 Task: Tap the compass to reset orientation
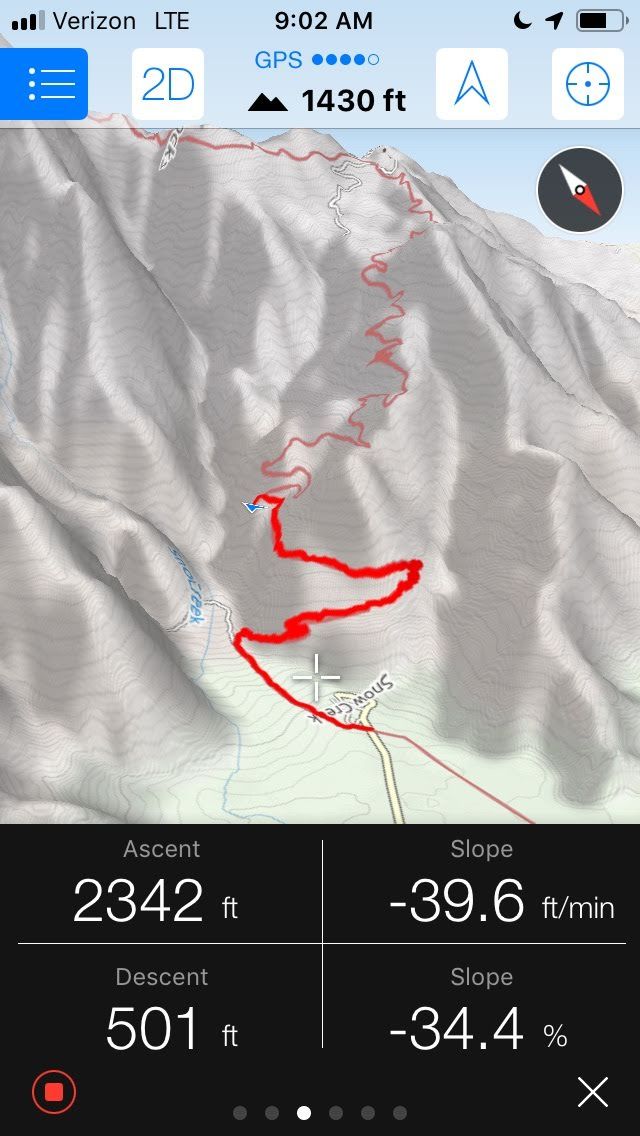coord(580,191)
